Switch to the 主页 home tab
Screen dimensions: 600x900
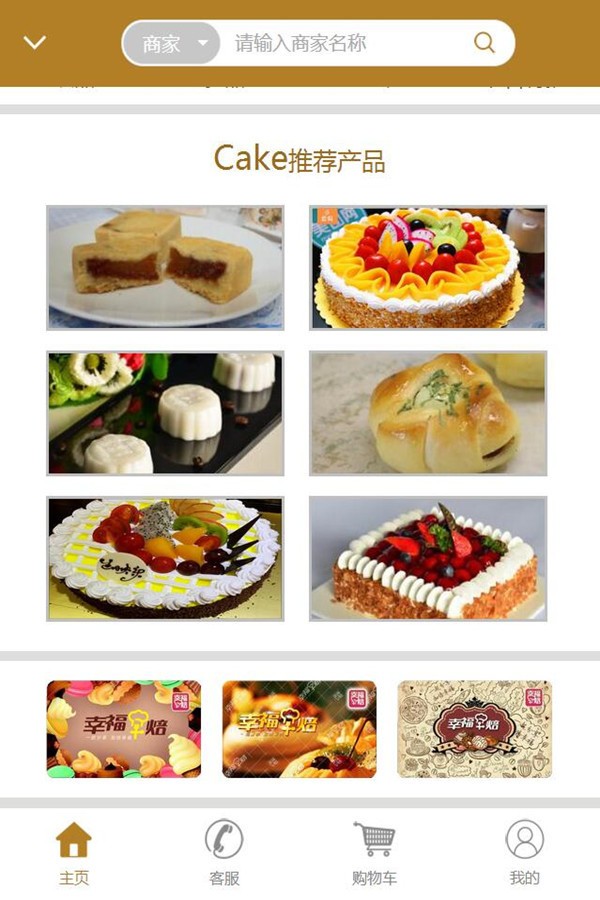[x=74, y=853]
